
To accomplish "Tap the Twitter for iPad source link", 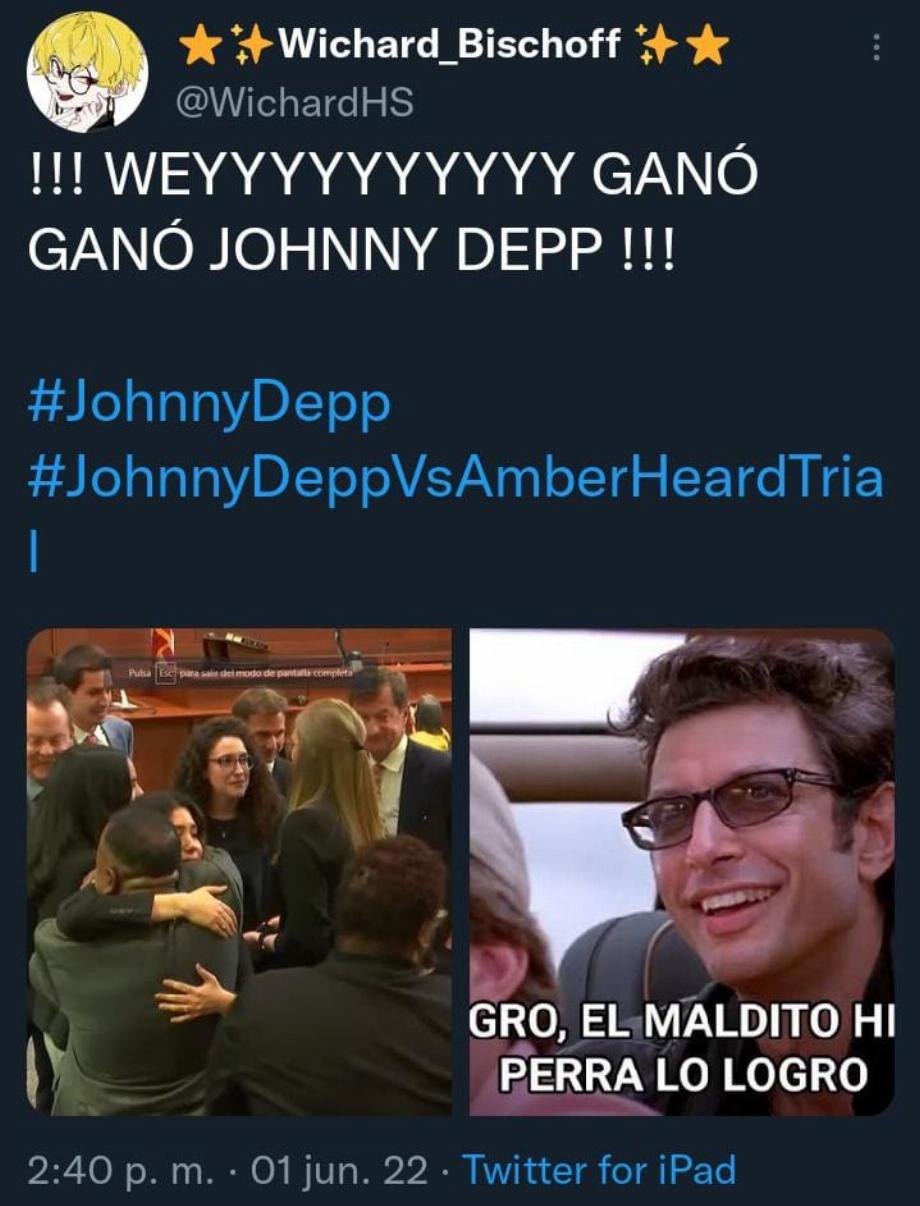I will point(598,1169).
